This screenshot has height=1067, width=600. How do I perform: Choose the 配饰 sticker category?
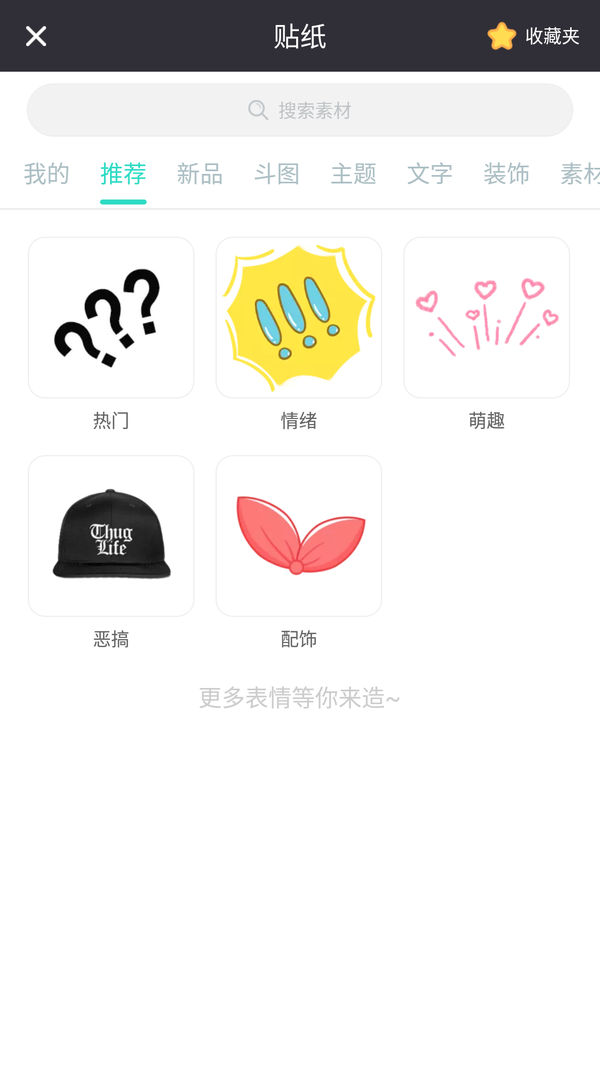pos(299,536)
